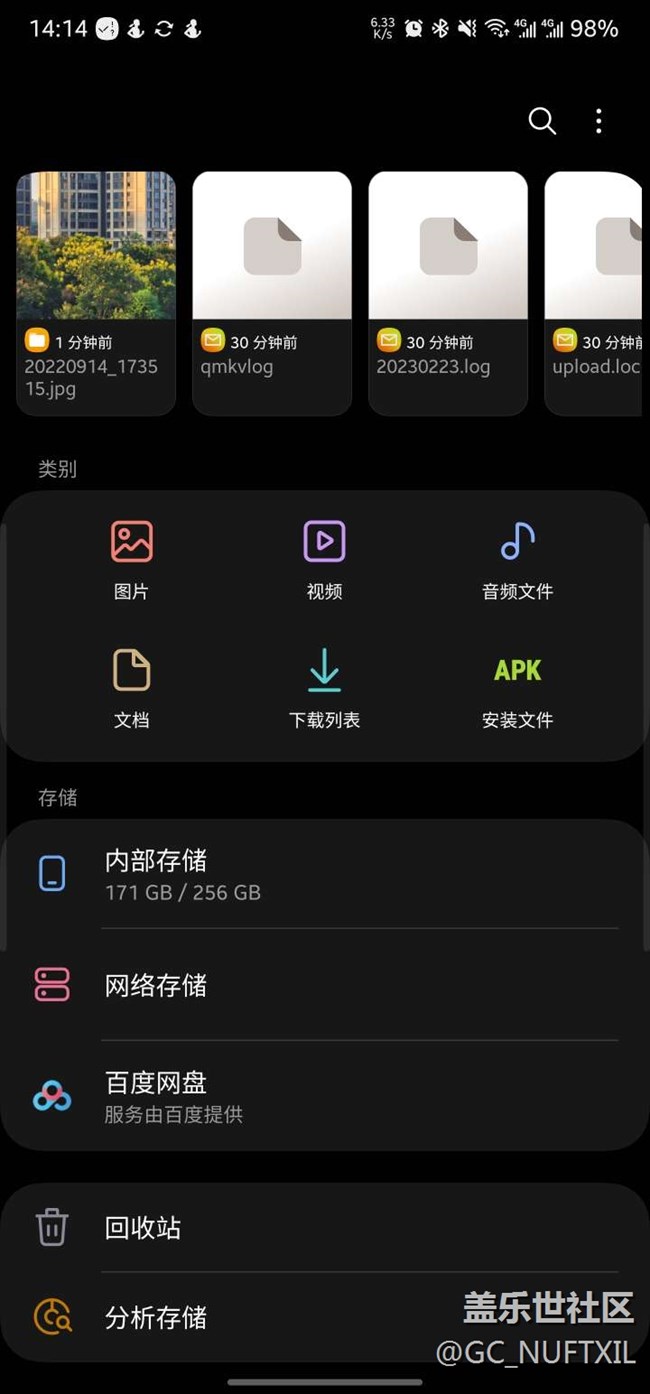
Task: Open 内部存储
Action: (x=325, y=874)
